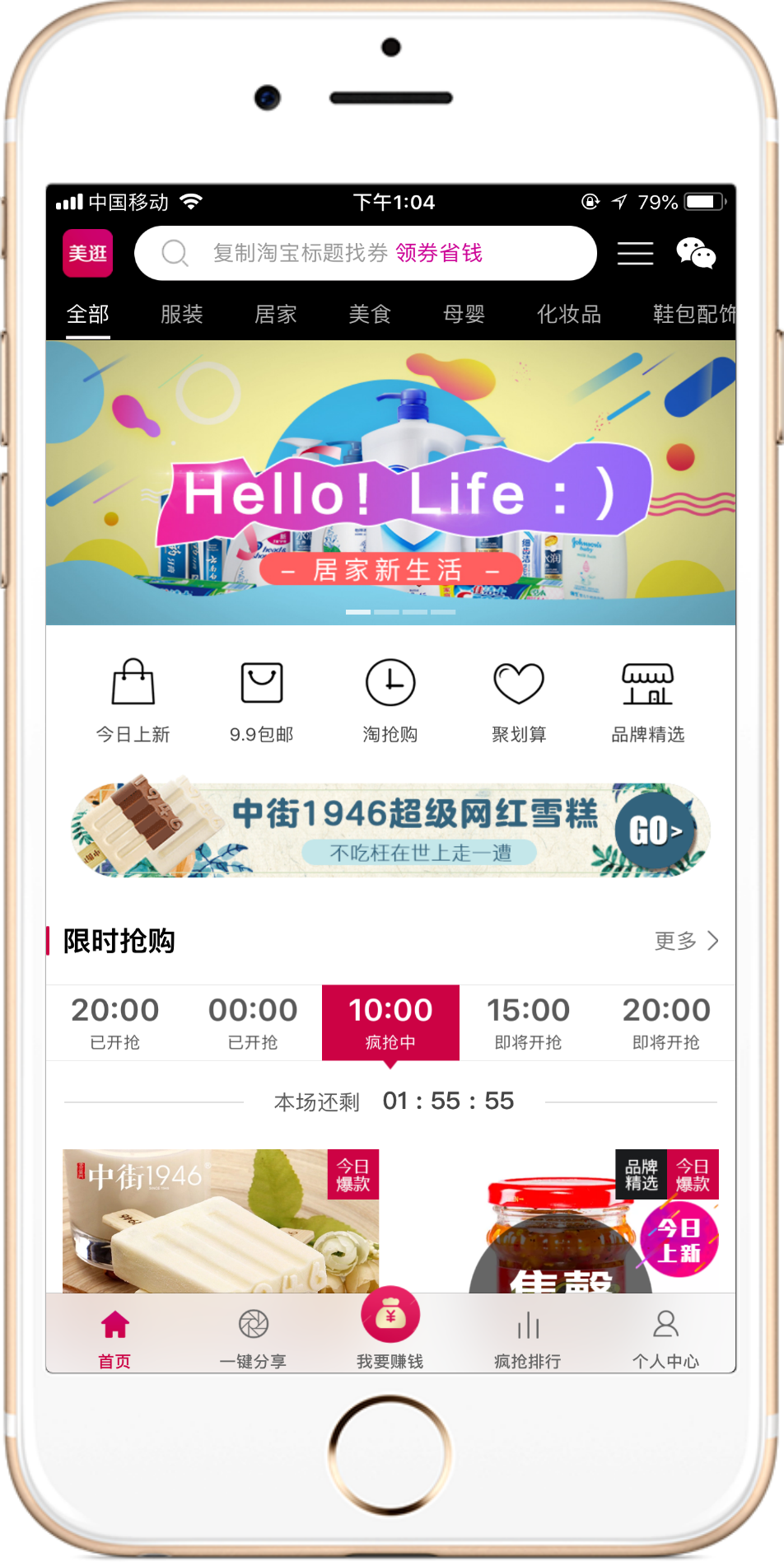Screen dimensions: 784x1562
Task: Open the WeChat chat icon
Action: click(696, 253)
